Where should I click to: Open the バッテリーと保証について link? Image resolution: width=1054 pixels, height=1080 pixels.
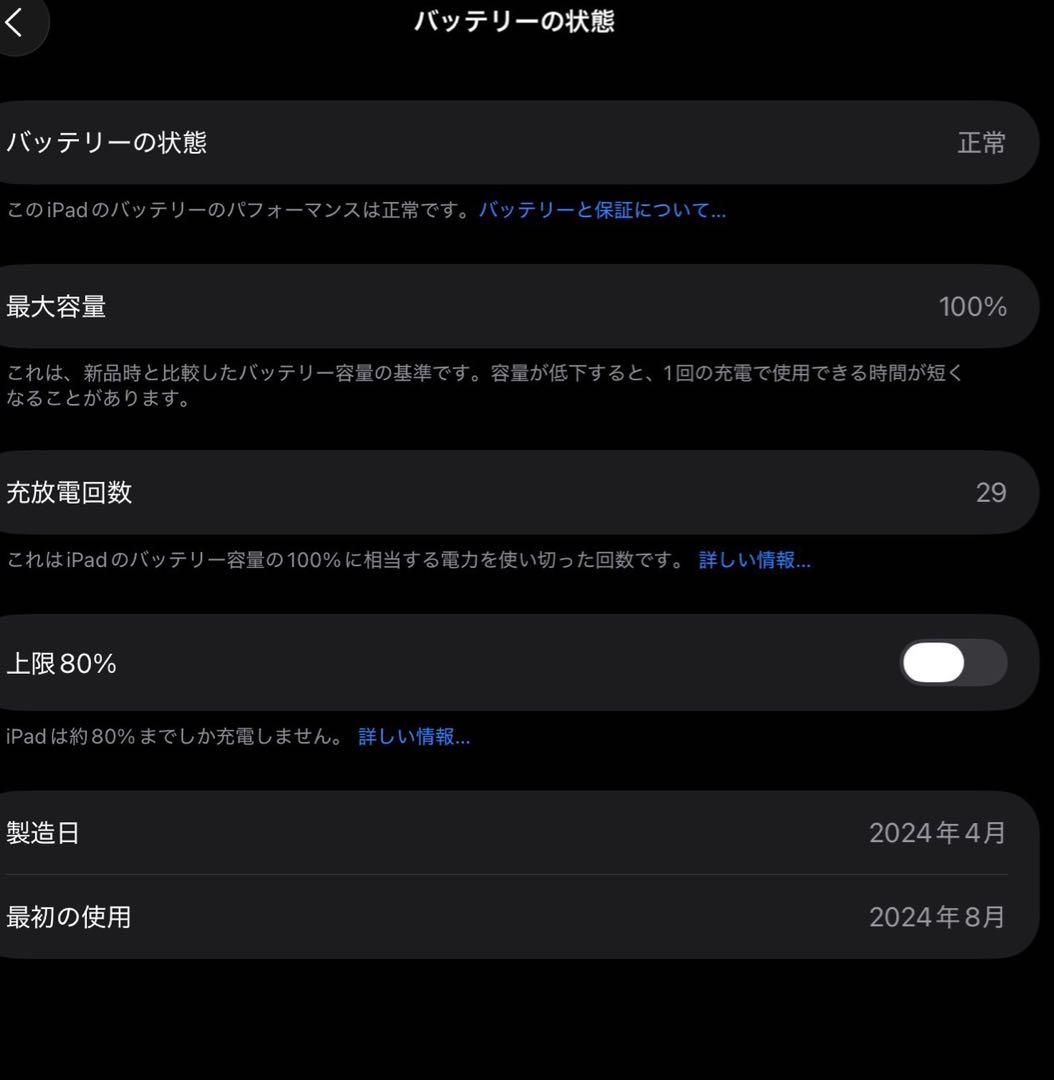tap(604, 209)
